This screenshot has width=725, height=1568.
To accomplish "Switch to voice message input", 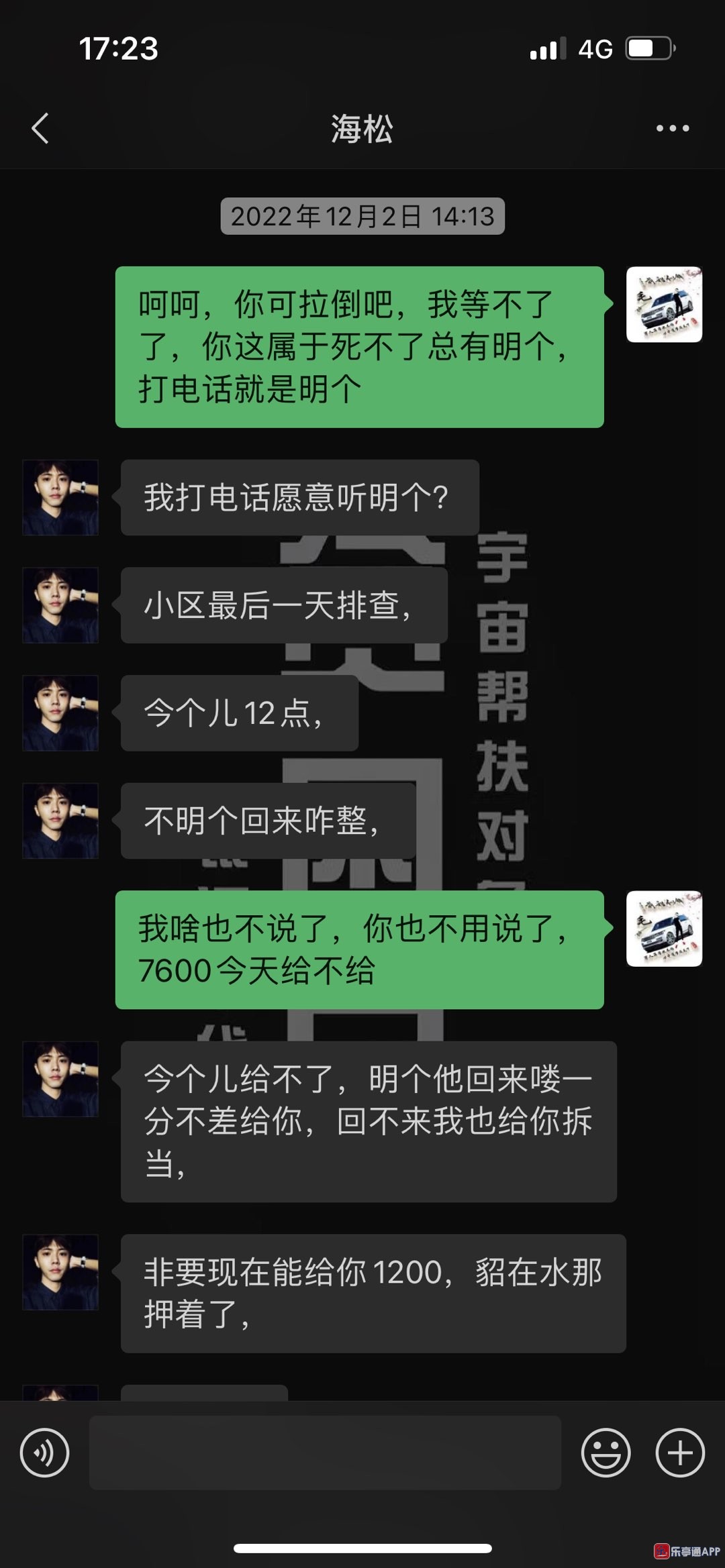I will [44, 1453].
